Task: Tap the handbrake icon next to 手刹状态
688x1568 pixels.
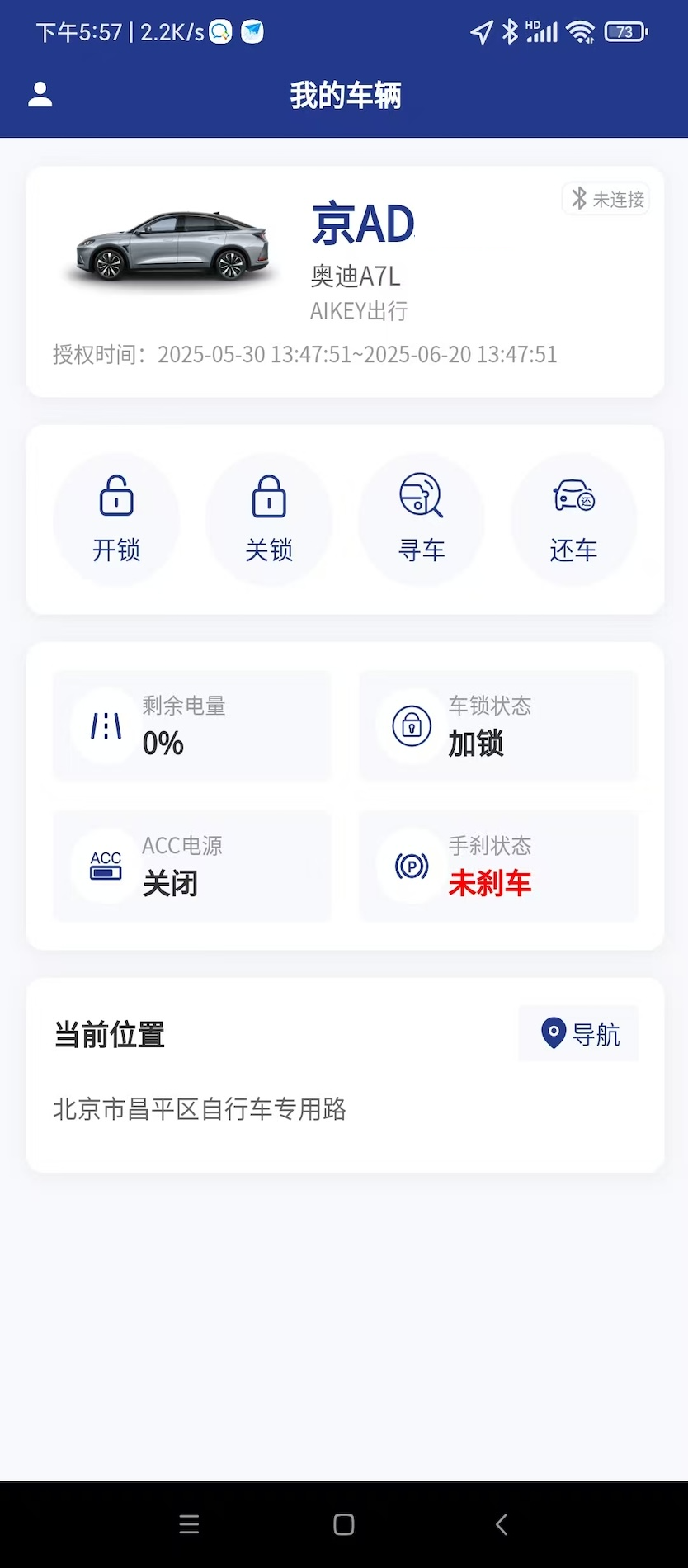Action: tap(411, 866)
